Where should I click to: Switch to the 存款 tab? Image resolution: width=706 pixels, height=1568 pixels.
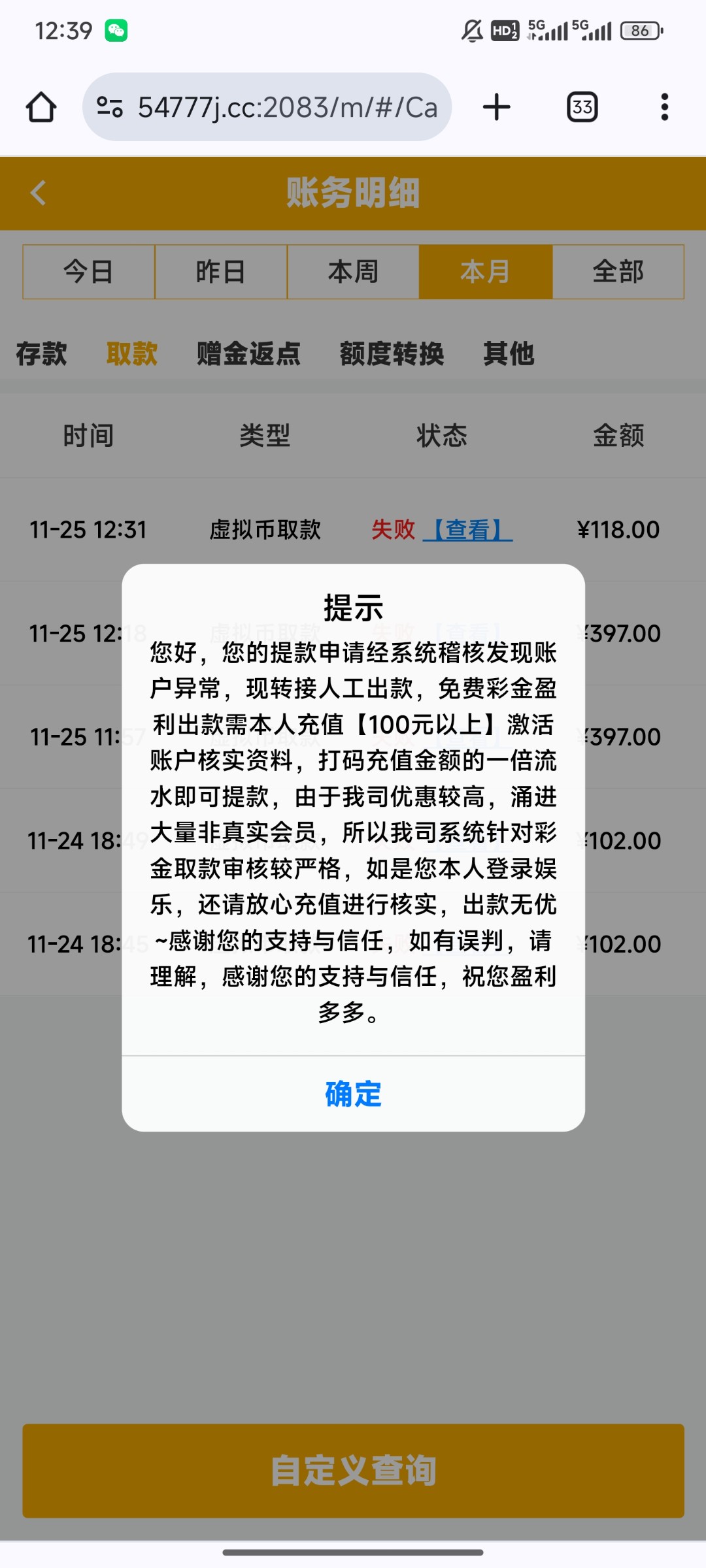pos(41,354)
